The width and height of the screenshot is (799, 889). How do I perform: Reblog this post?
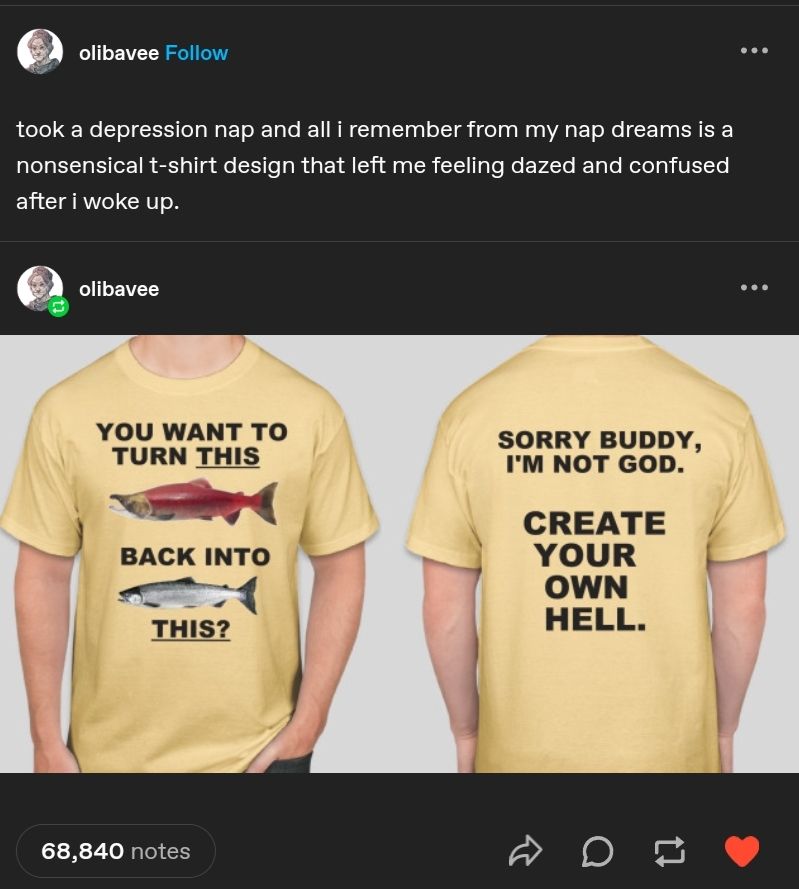pos(669,851)
